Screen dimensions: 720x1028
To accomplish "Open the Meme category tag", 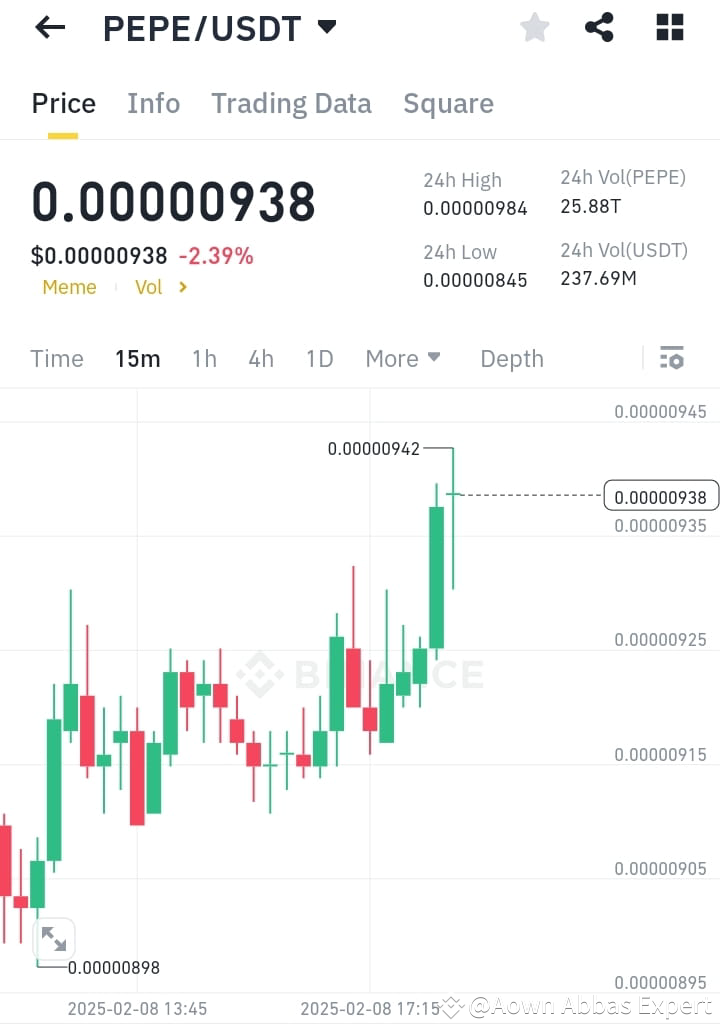I will point(69,287).
